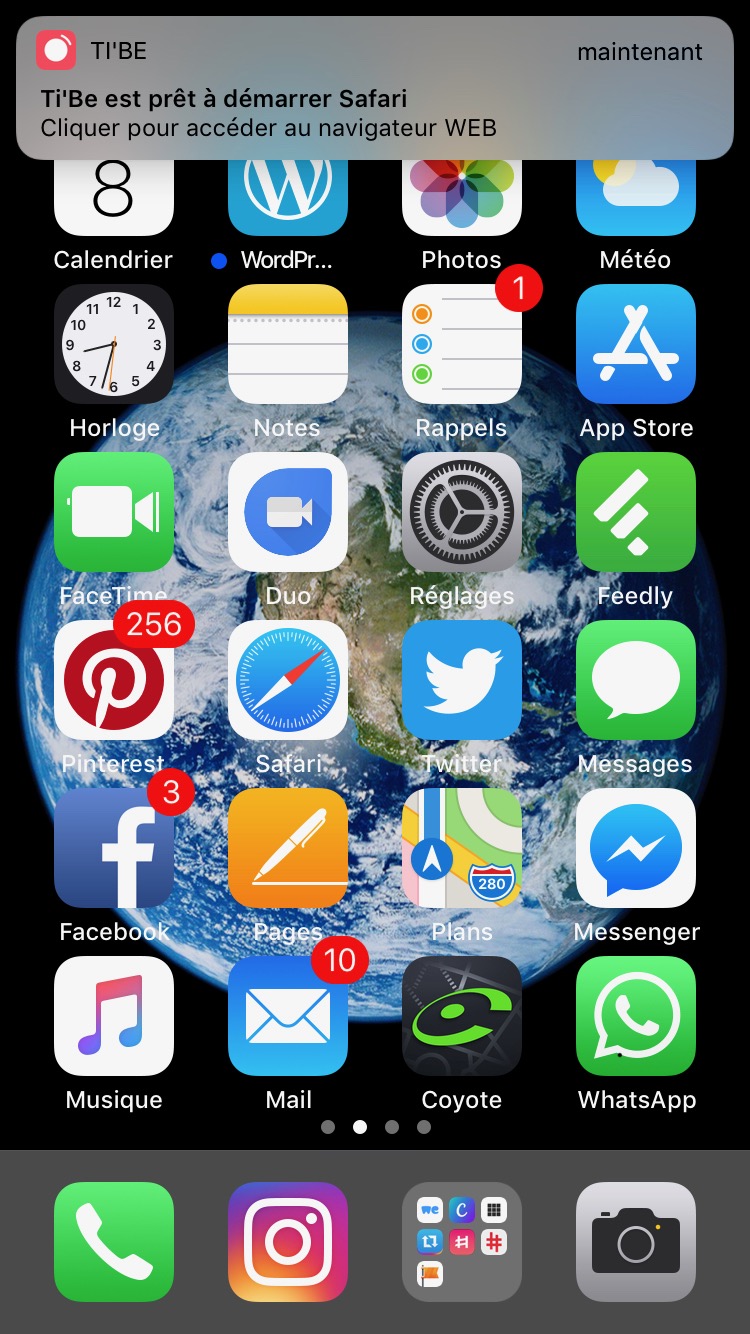Open Réglages settings
Screen dimensions: 750x1334
(x=462, y=512)
